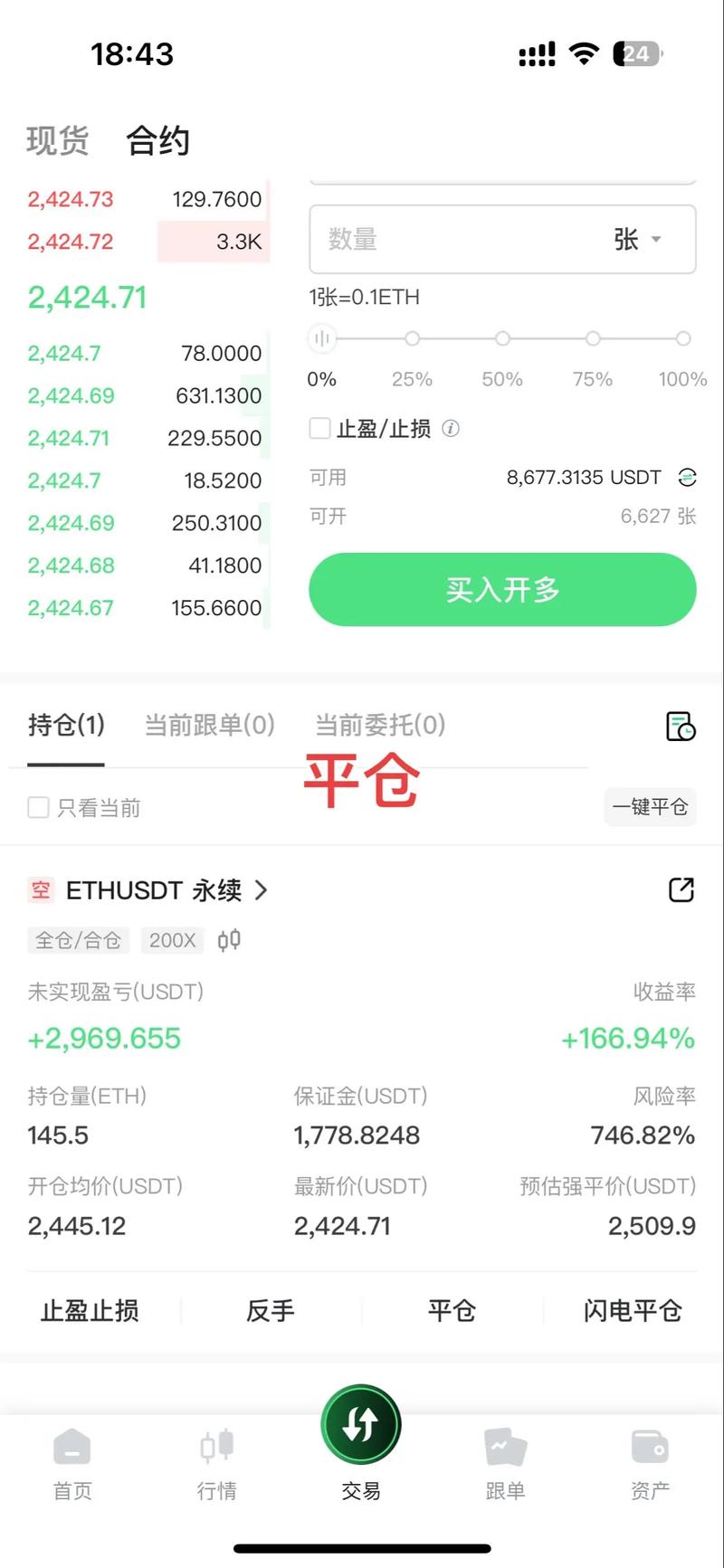Viewport: 724px width, 1568px height.
Task: Tap the transfer icon beside available USDT
Action: [687, 477]
